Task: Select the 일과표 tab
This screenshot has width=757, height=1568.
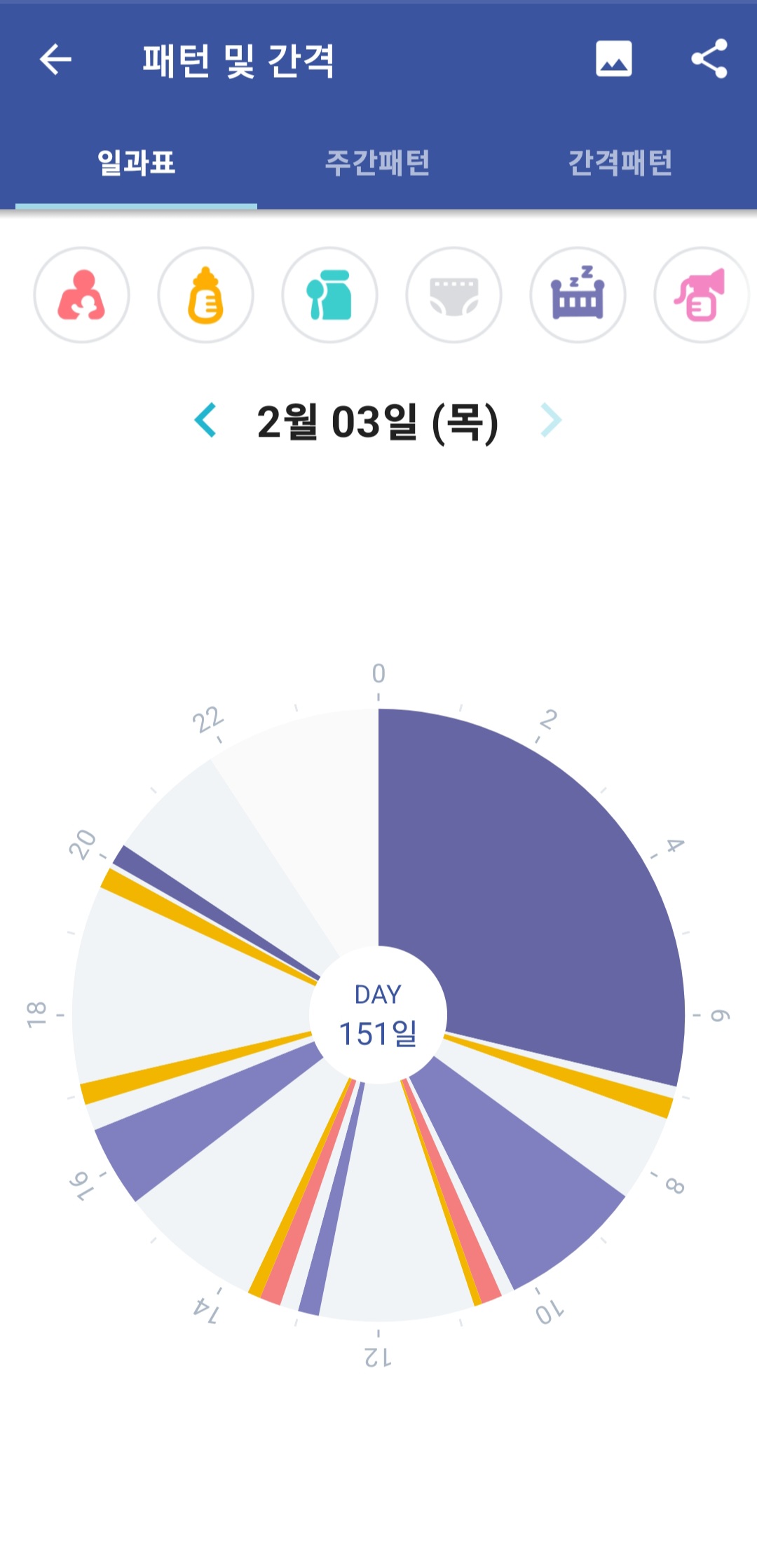Action: pyautogui.click(x=136, y=163)
